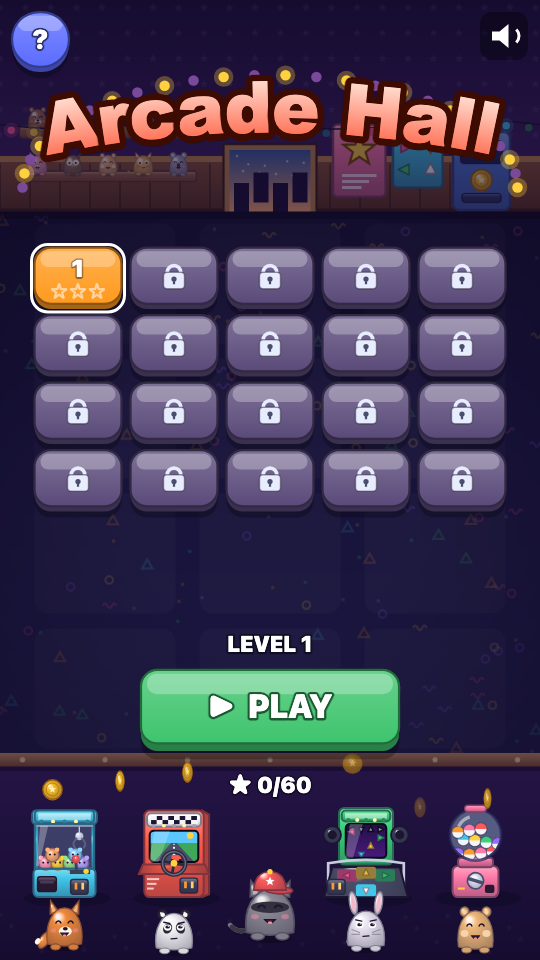Start the game with the PLAY button
This screenshot has width=540, height=960.
(x=270, y=709)
